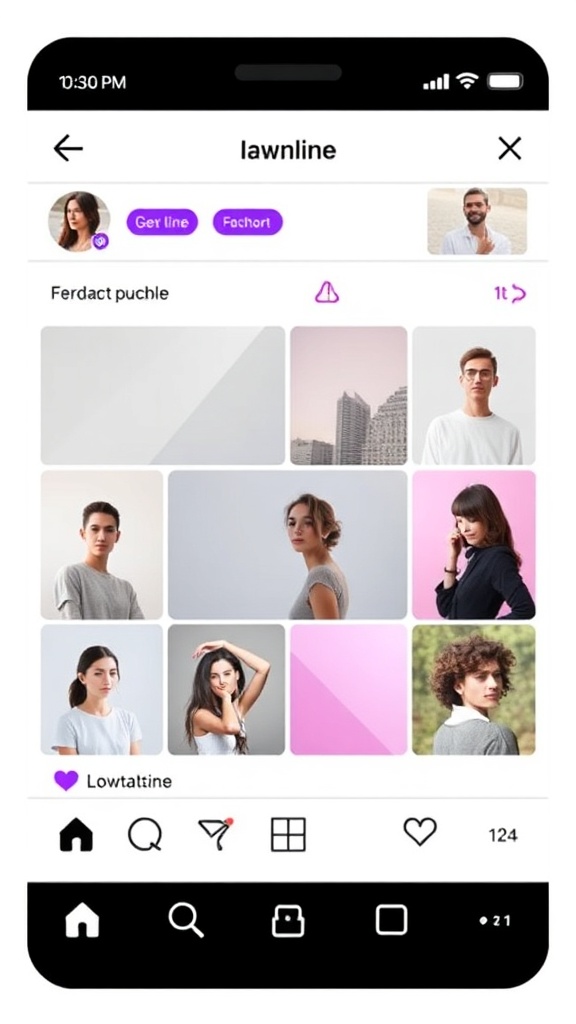Open the round profile avatar of the woman
576x1024 pixels.
pyautogui.click(x=79, y=221)
